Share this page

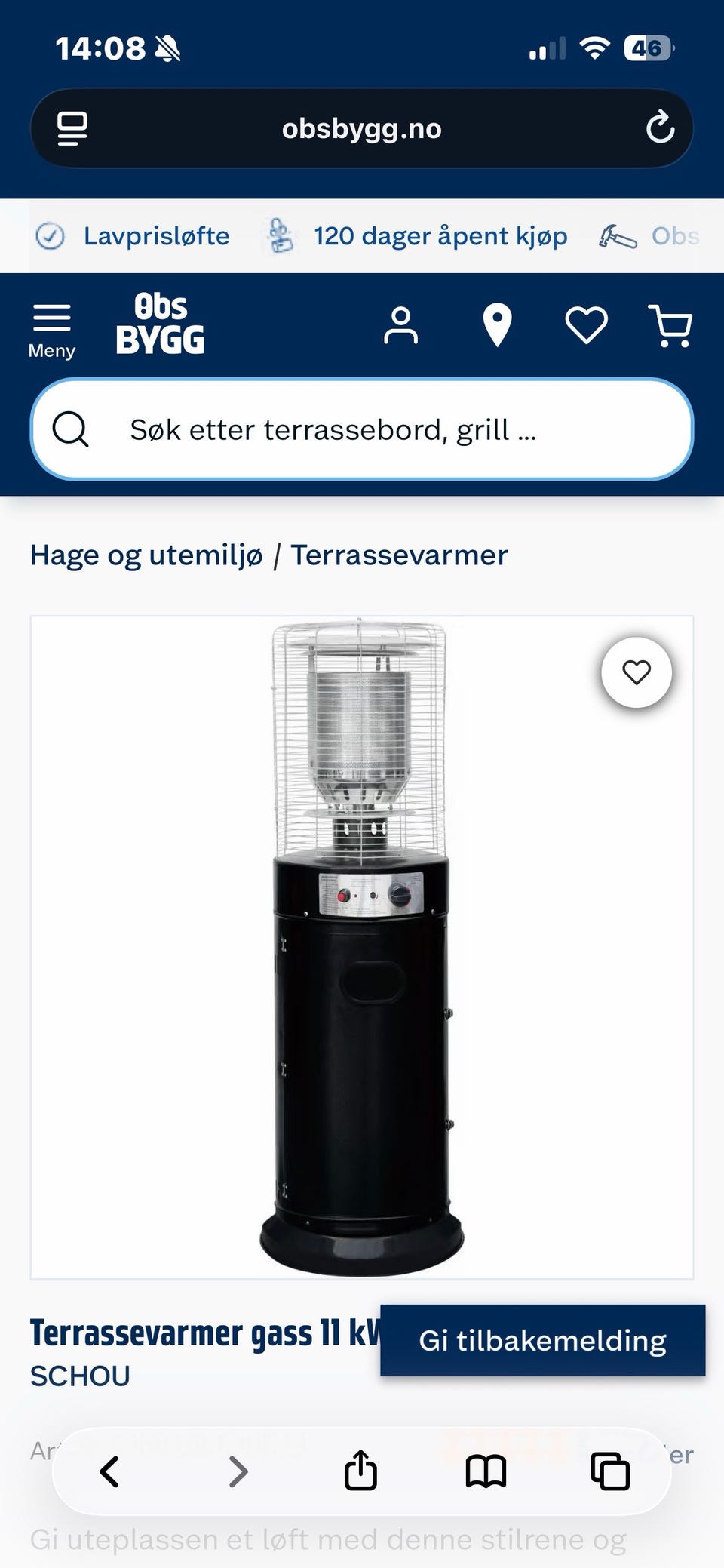tap(360, 1469)
